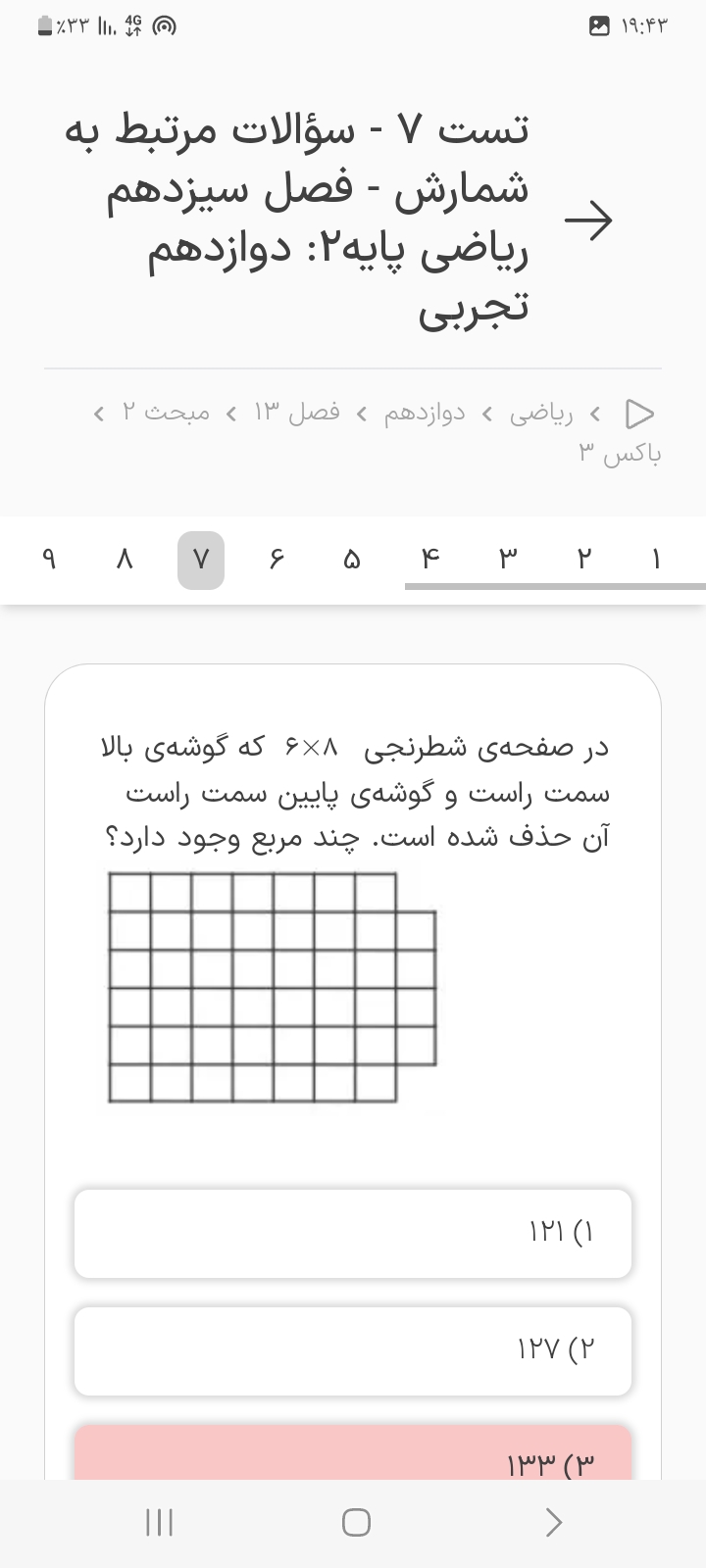This screenshot has height=1568, width=706.
Task: Go to question ۶
Action: click(x=276, y=560)
